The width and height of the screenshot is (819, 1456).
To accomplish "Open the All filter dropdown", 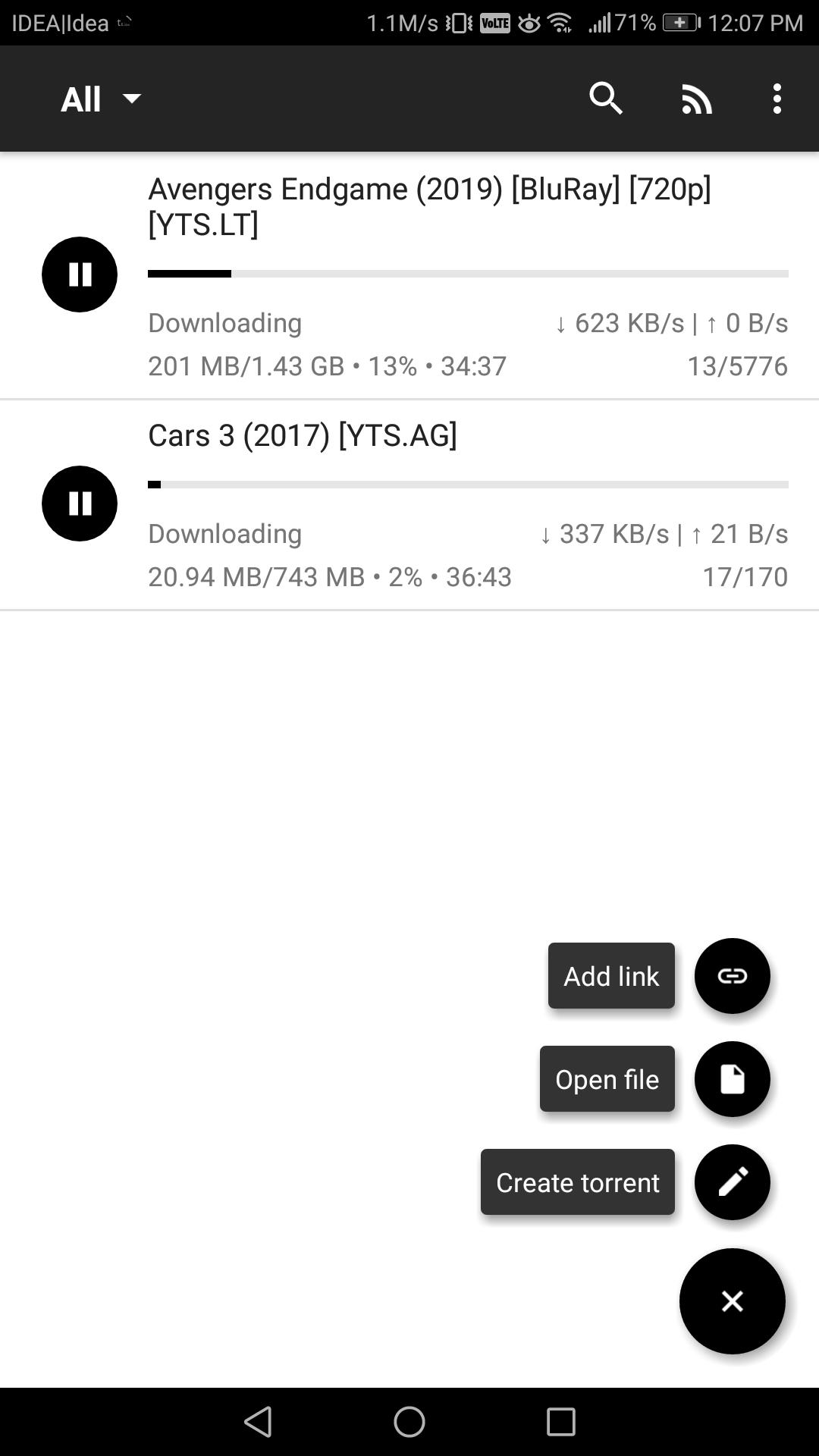I will 101,99.
